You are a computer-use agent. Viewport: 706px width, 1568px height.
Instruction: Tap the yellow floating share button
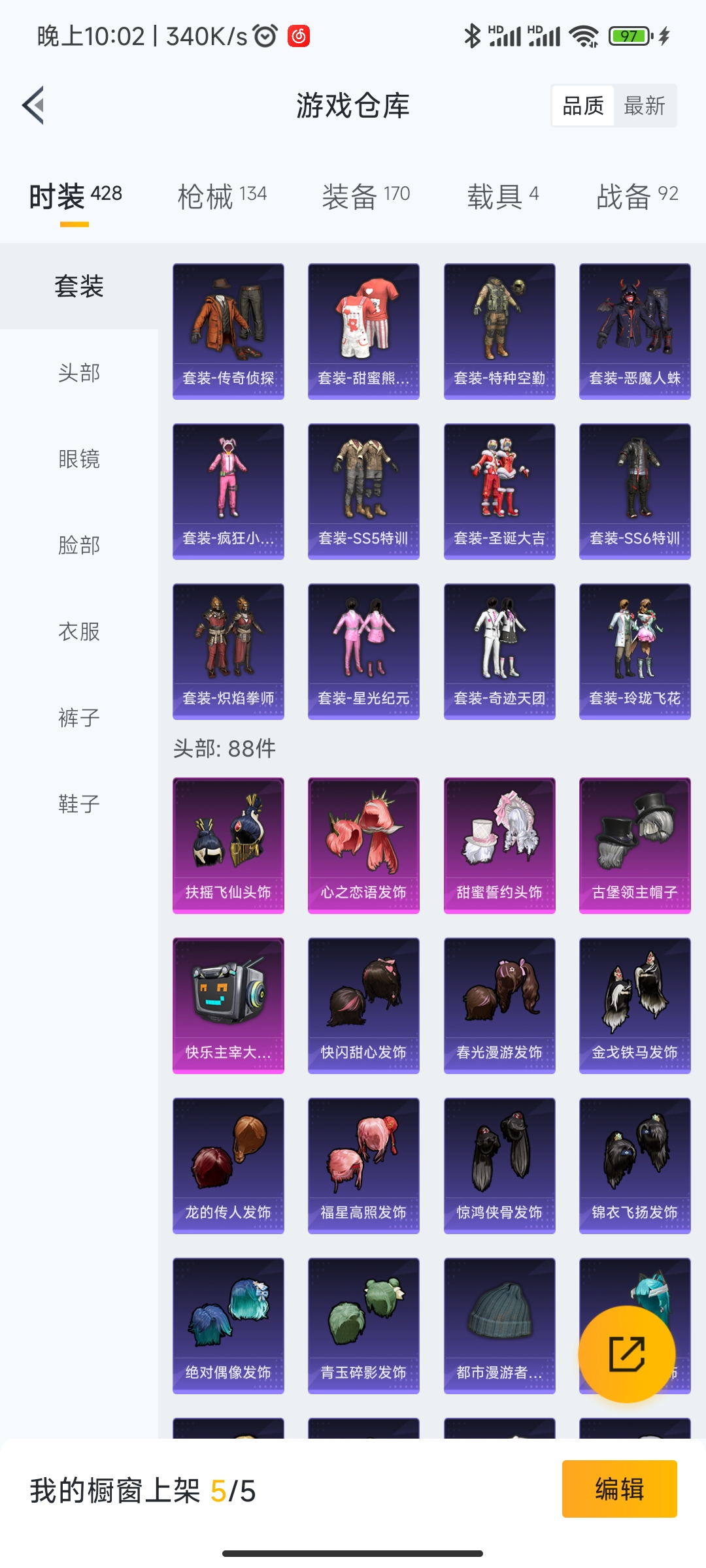[x=627, y=1354]
